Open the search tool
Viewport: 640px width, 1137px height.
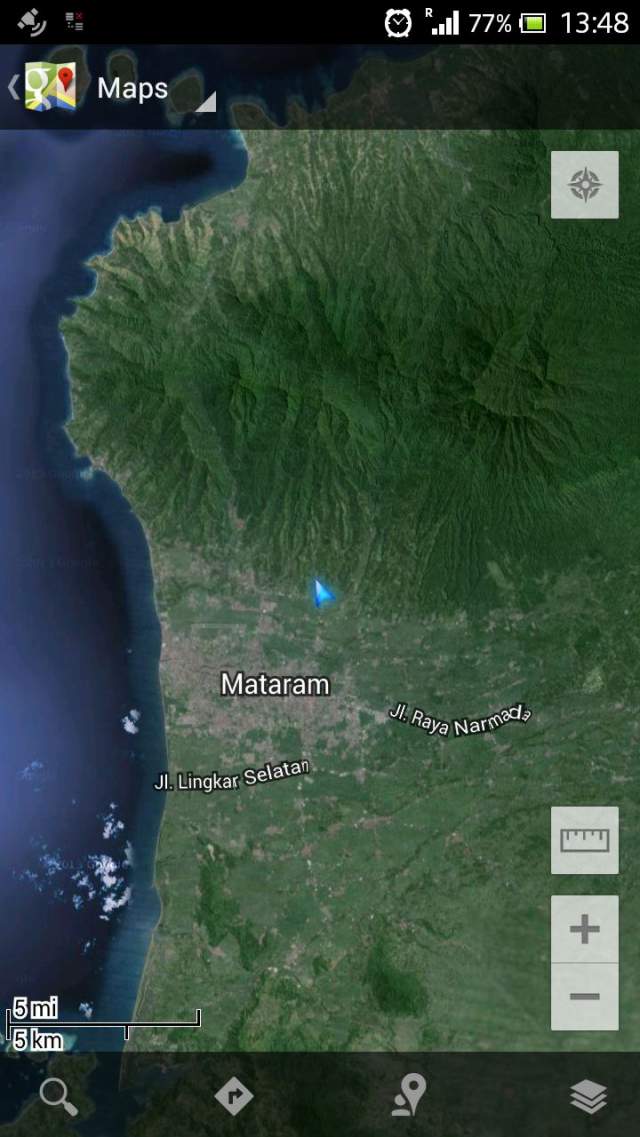pyautogui.click(x=58, y=1097)
